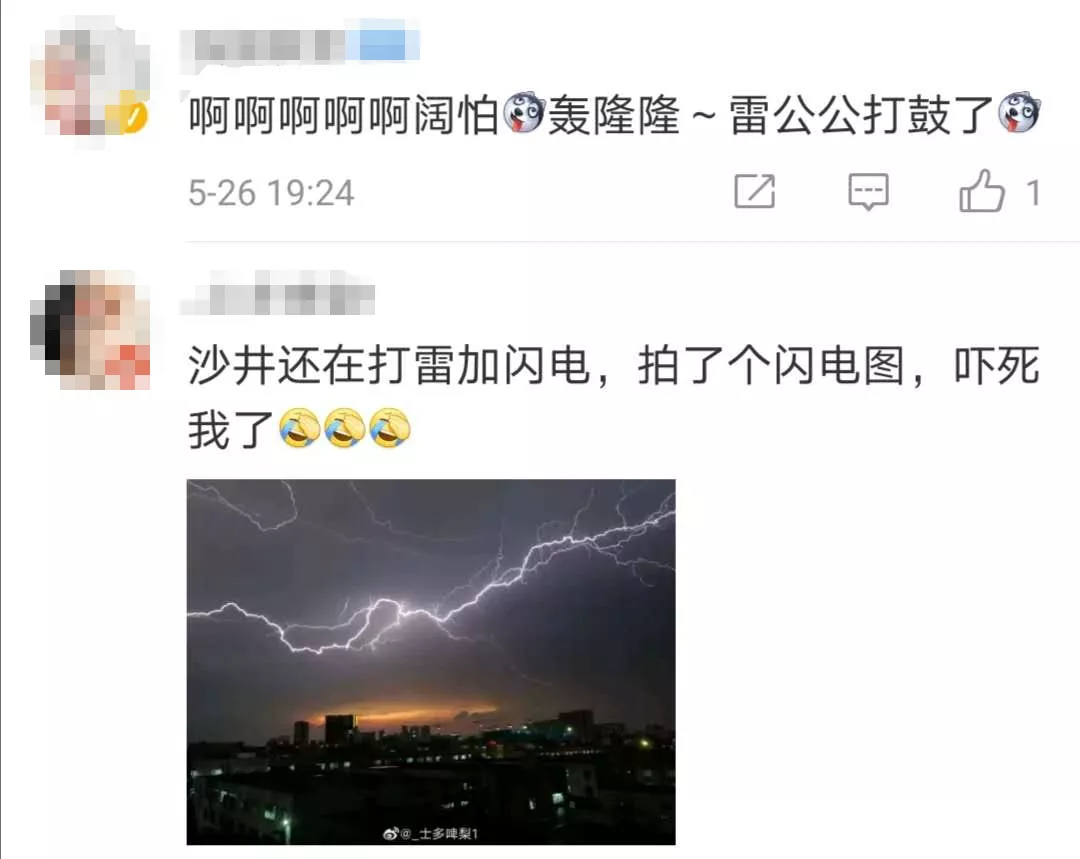Like the 雷公公打鼓了 comment

pos(982,191)
